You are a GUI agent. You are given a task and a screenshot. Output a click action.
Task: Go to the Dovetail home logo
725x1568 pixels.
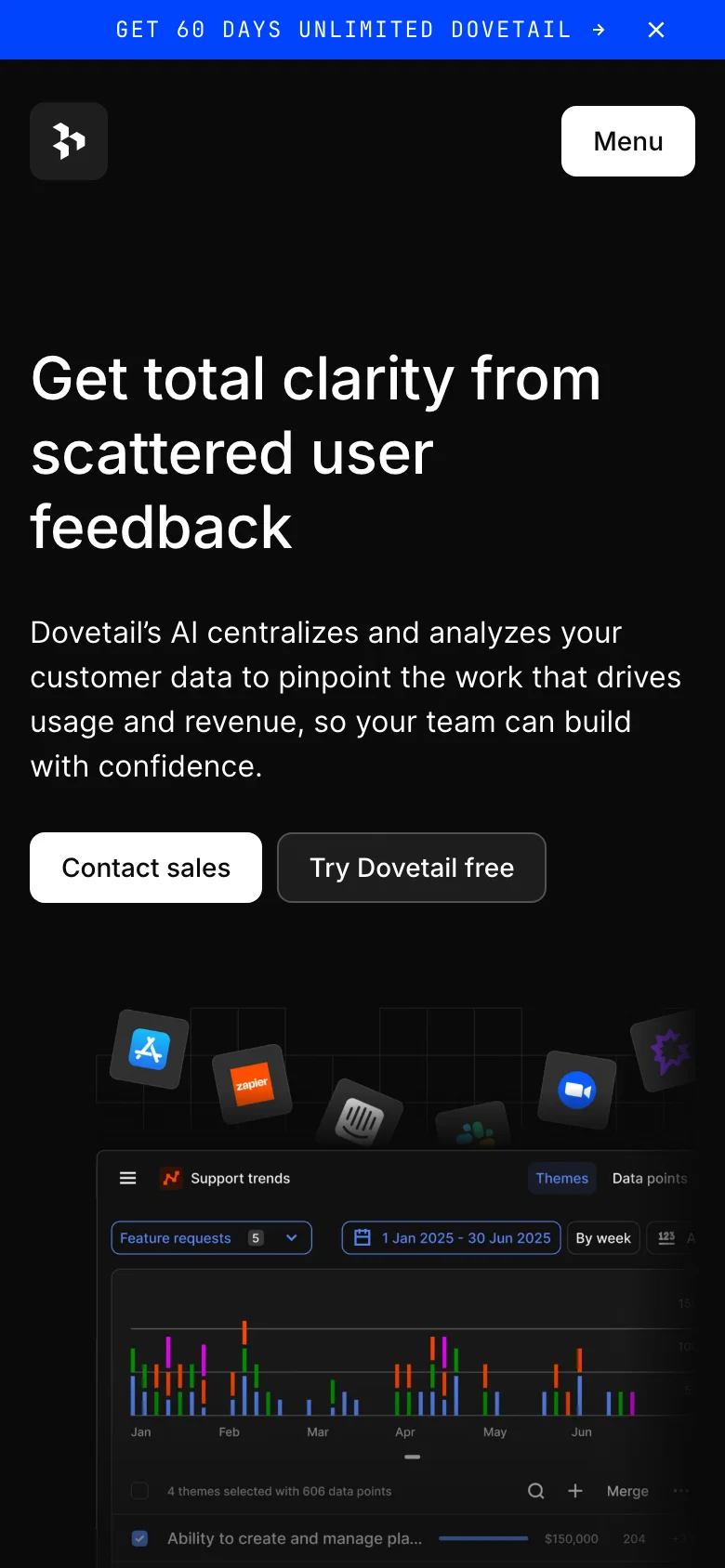(69, 141)
